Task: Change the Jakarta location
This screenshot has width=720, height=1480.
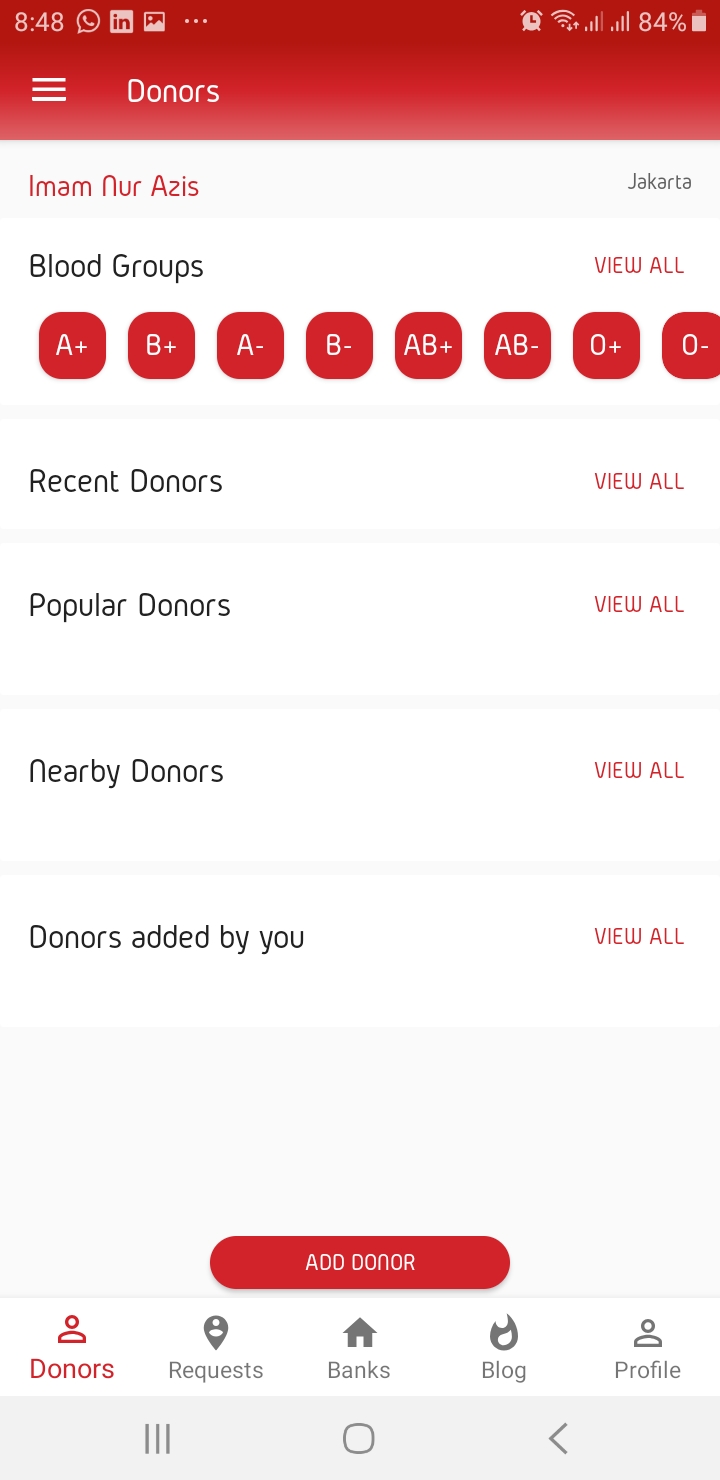Action: (659, 182)
